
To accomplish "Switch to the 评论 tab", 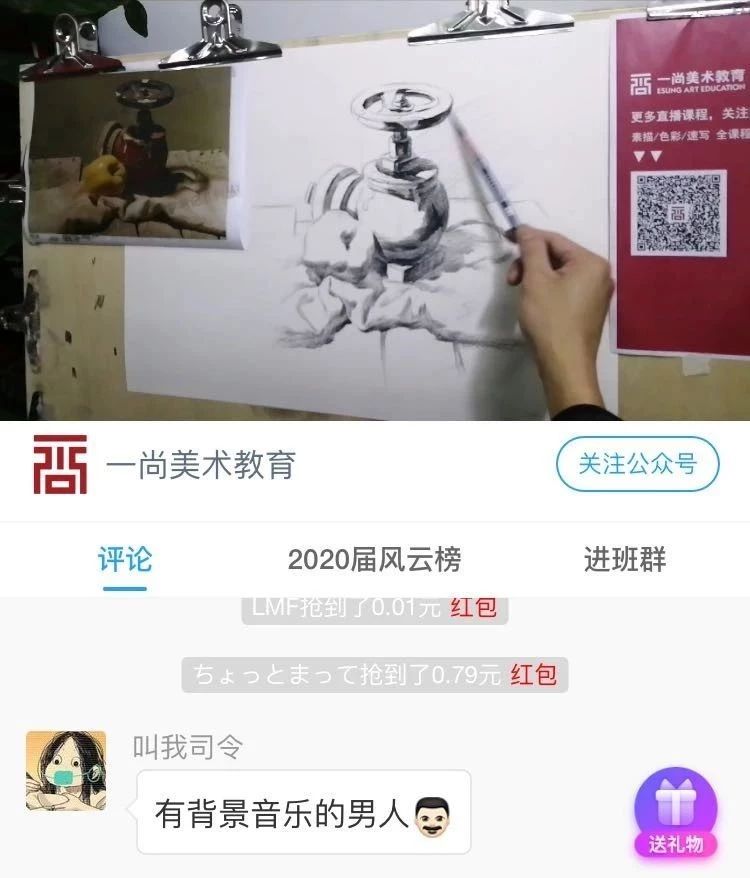I will 125,559.
